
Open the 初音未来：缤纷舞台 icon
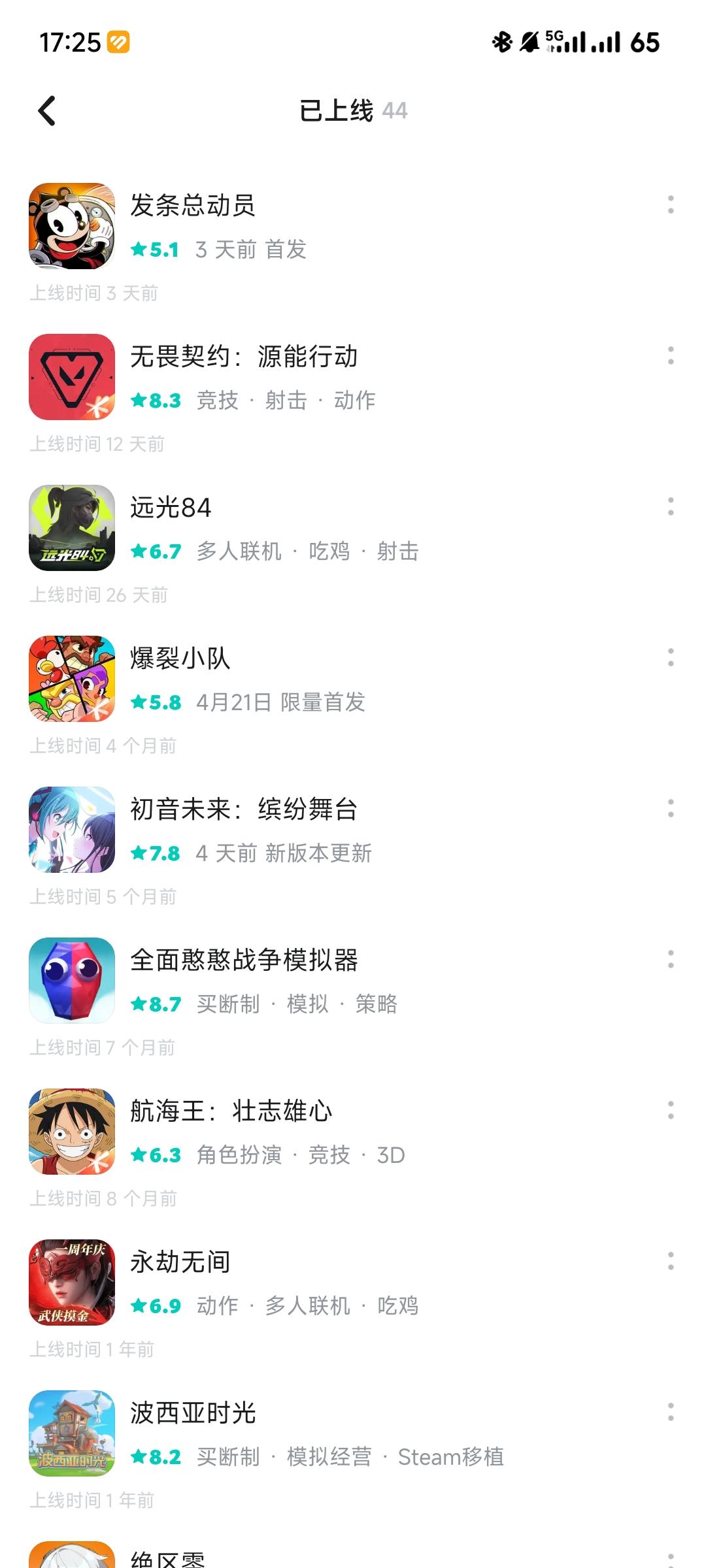coord(73,830)
